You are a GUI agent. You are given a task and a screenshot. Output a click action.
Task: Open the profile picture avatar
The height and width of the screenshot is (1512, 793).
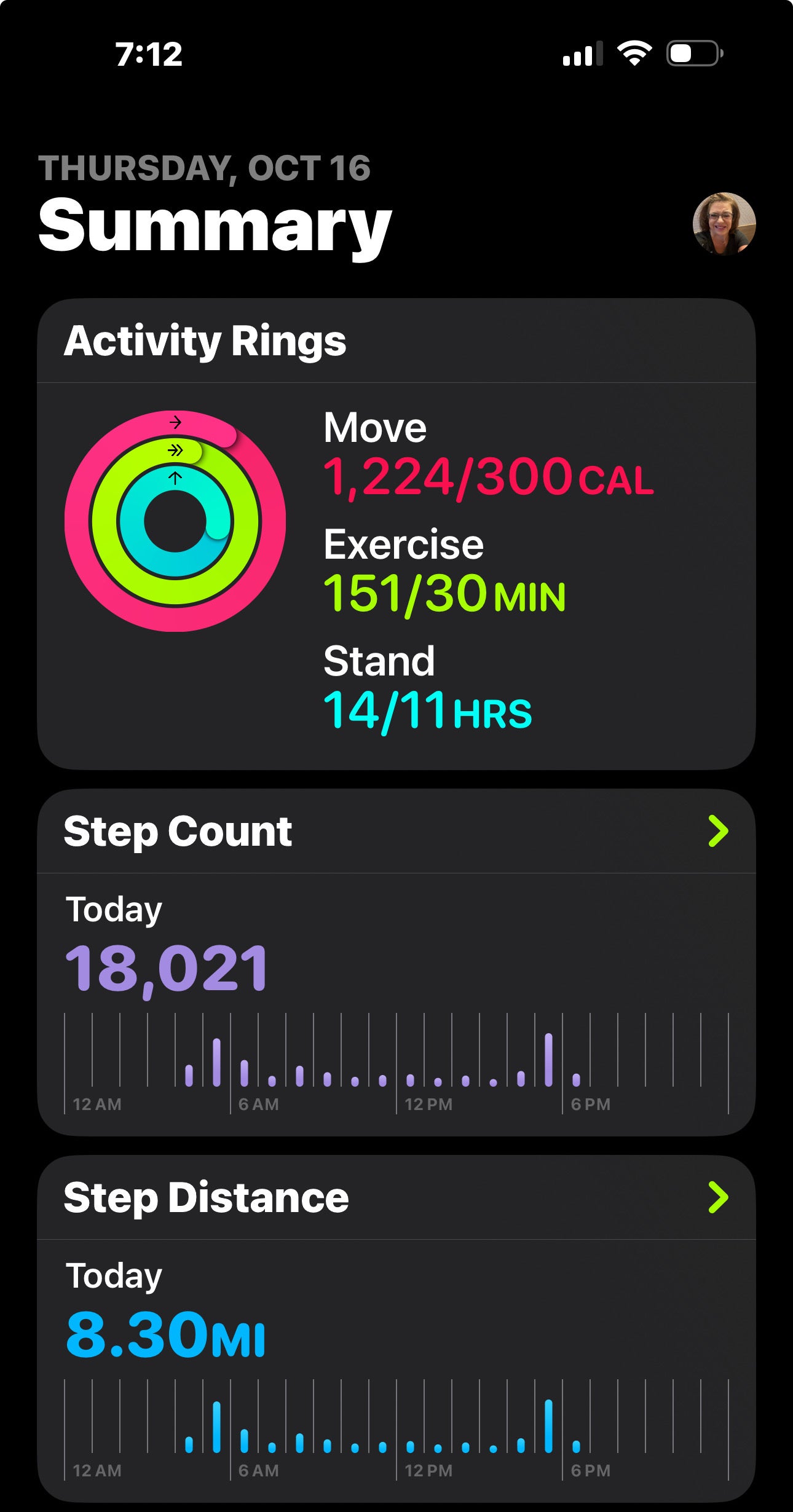pyautogui.click(x=724, y=224)
